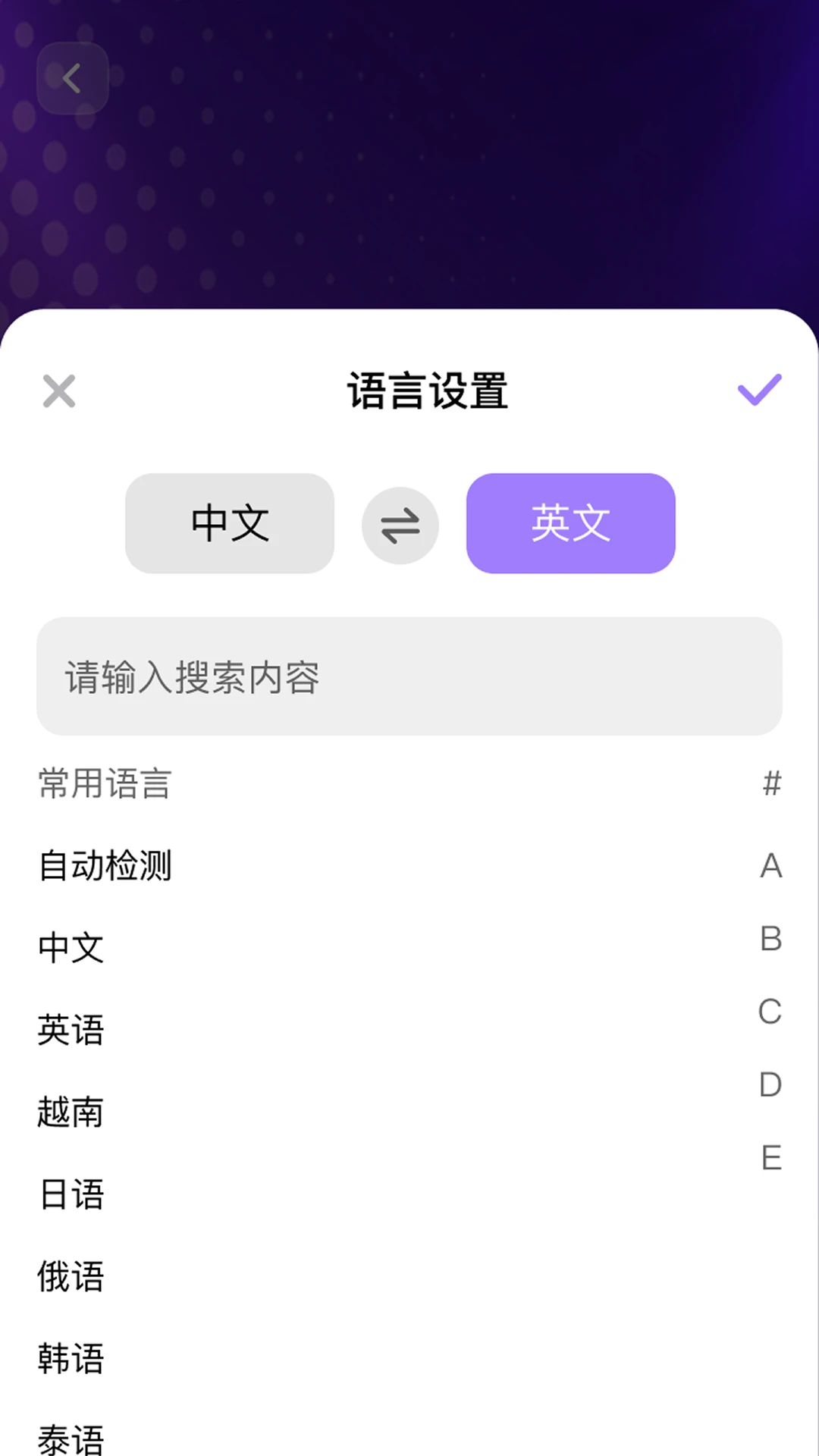Select 俄语 from the list
This screenshot has width=819, height=1456.
coord(71,1276)
